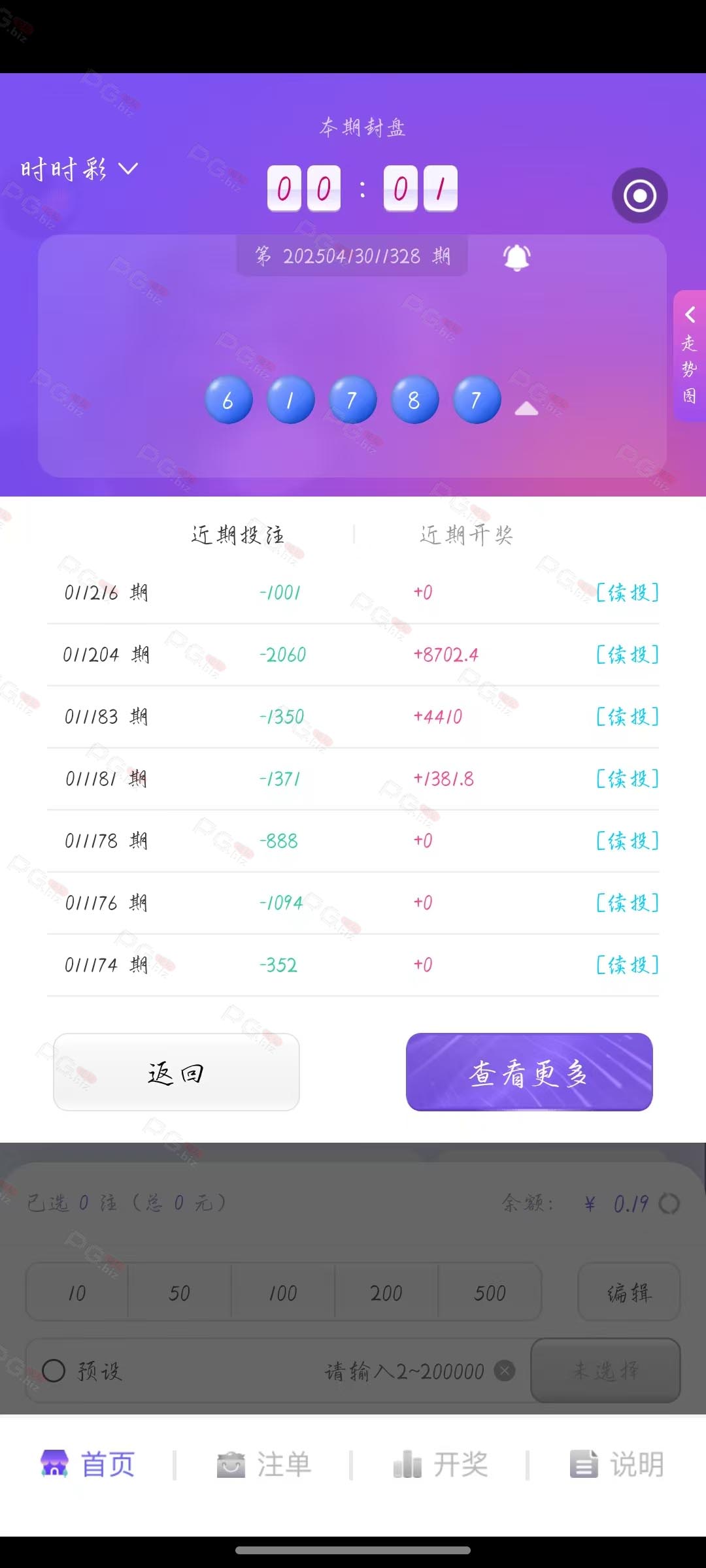Tap 续投 for period 011178
The width and height of the screenshot is (706, 1568).
pos(627,841)
